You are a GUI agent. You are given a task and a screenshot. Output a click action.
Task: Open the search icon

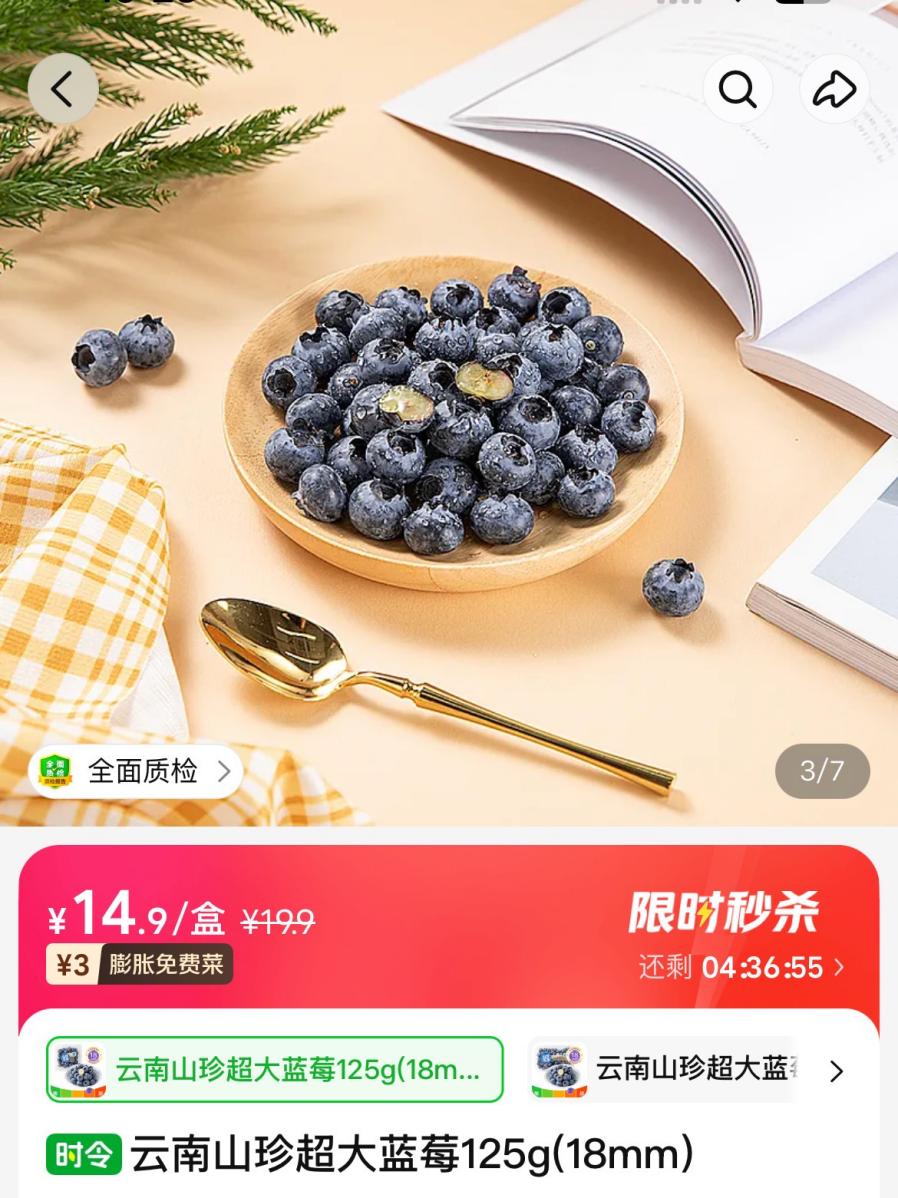click(738, 90)
